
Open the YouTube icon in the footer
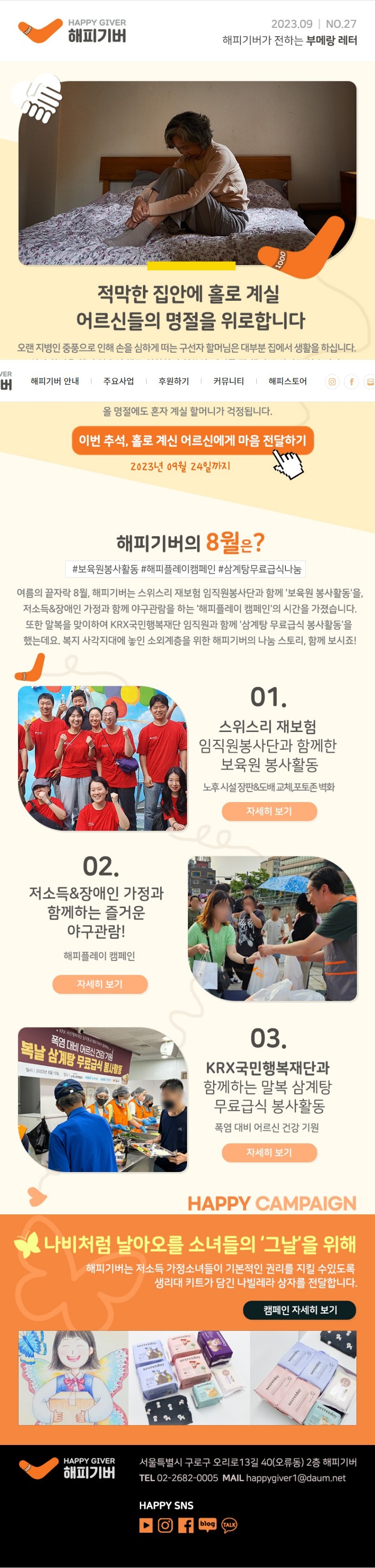point(146,1525)
